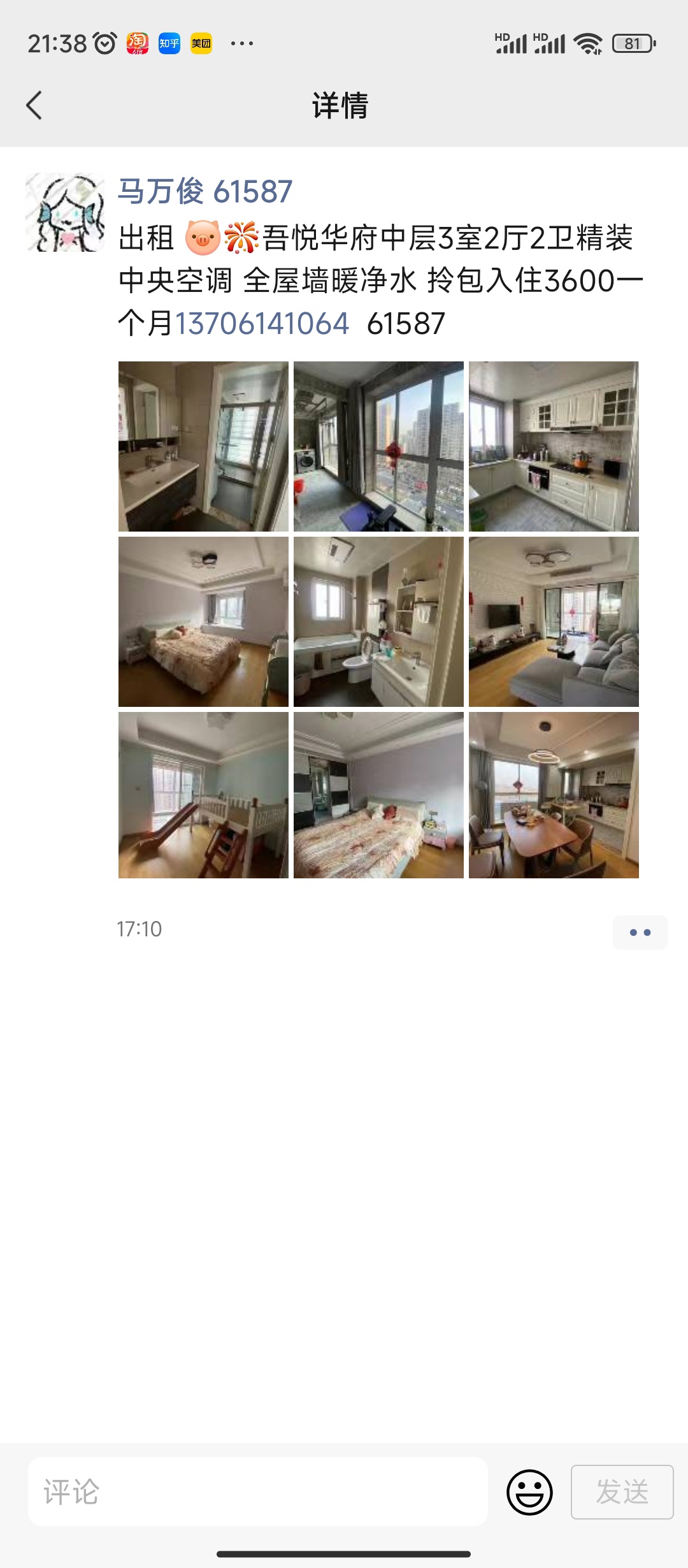This screenshot has width=688, height=1568.
Task: Open the toilet and bathtub photo
Action: tap(378, 621)
